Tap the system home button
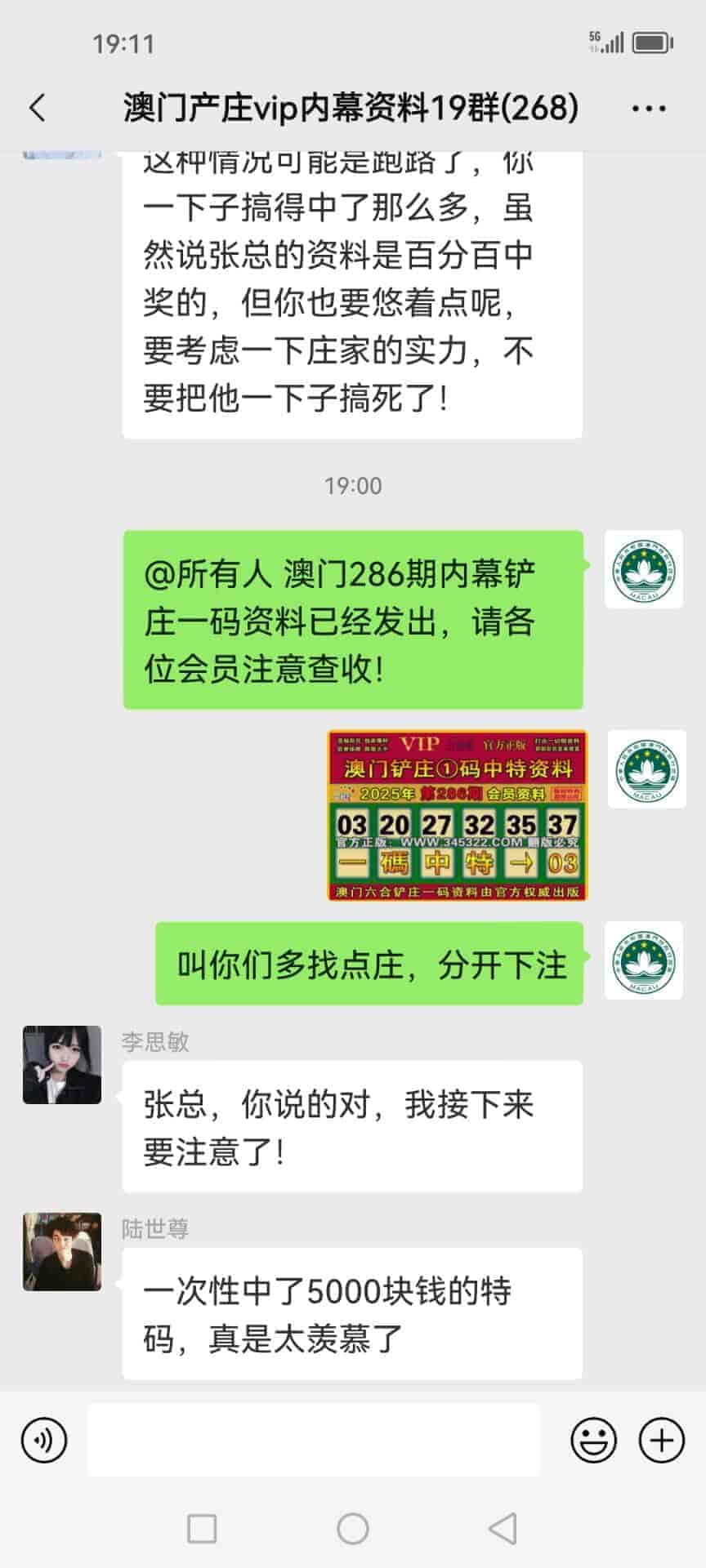Viewport: 706px width, 1568px height. click(353, 1528)
